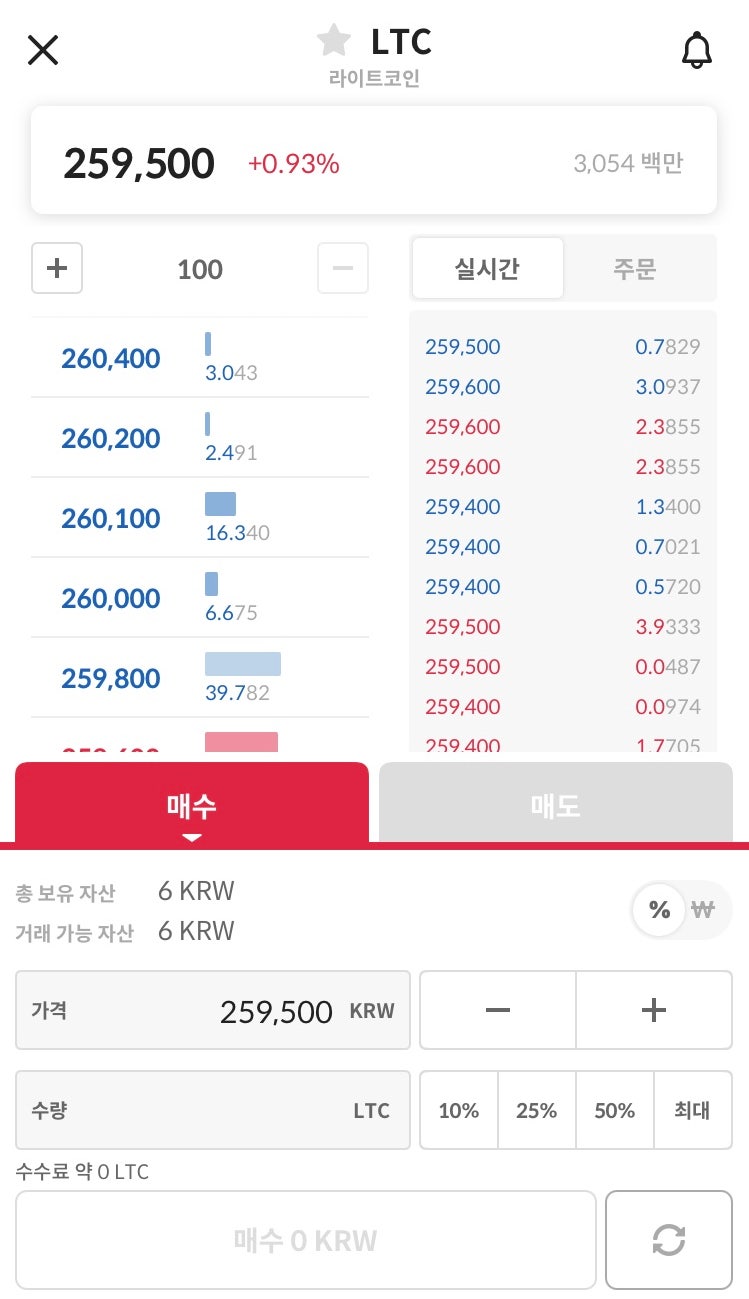Image resolution: width=749 pixels, height=1299 pixels.
Task: Select the 259,800 order book row
Action: pos(200,678)
